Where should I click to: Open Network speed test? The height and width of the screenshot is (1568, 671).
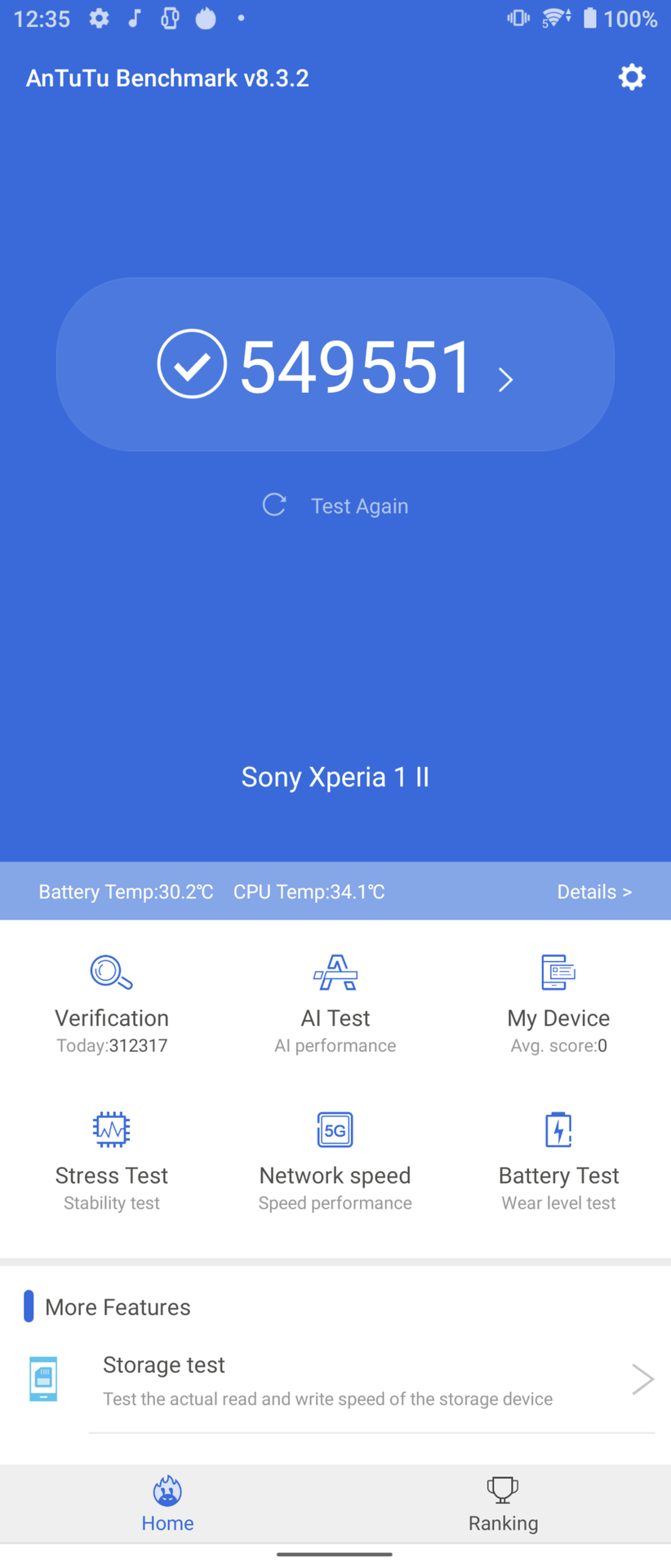335,1160
